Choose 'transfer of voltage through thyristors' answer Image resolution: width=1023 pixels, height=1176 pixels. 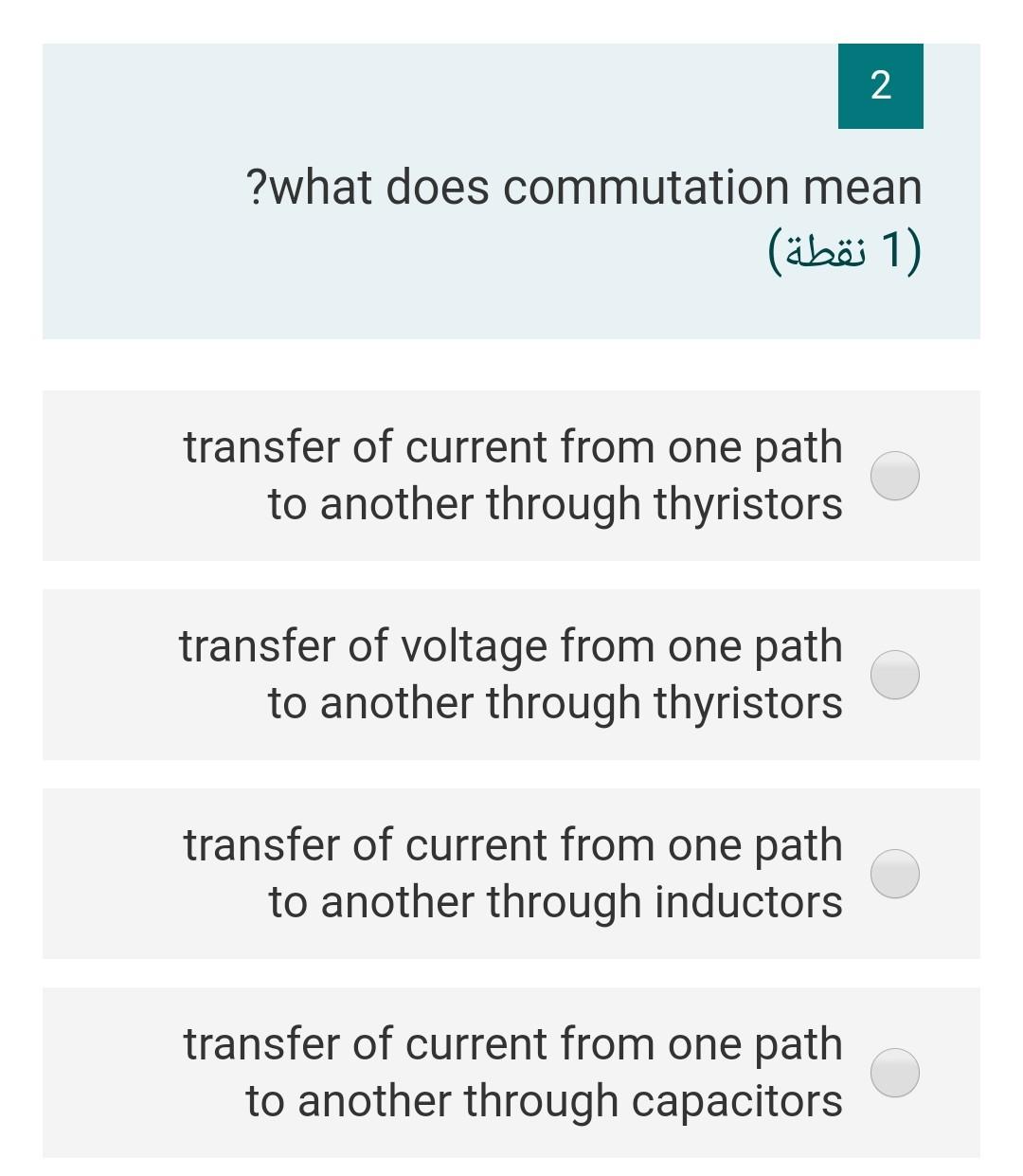tap(894, 675)
